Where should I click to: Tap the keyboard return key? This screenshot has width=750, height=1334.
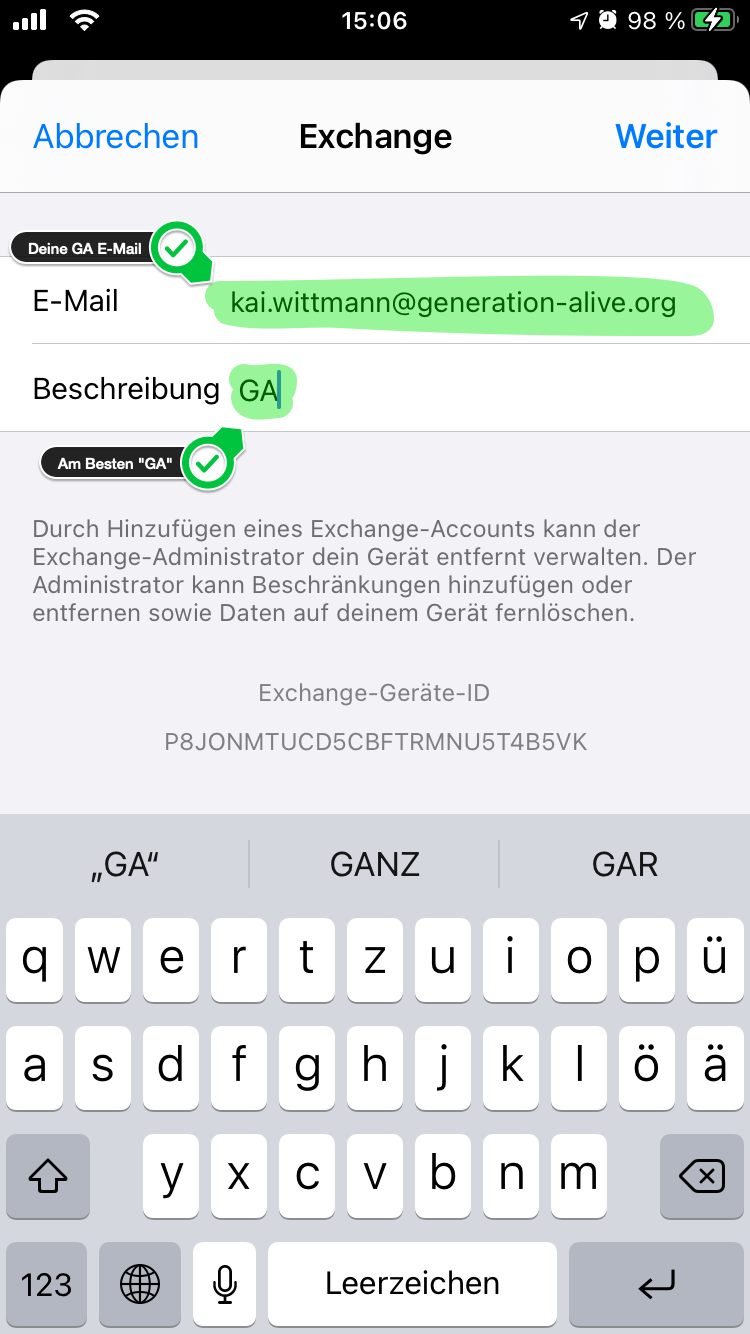pyautogui.click(x=657, y=1284)
